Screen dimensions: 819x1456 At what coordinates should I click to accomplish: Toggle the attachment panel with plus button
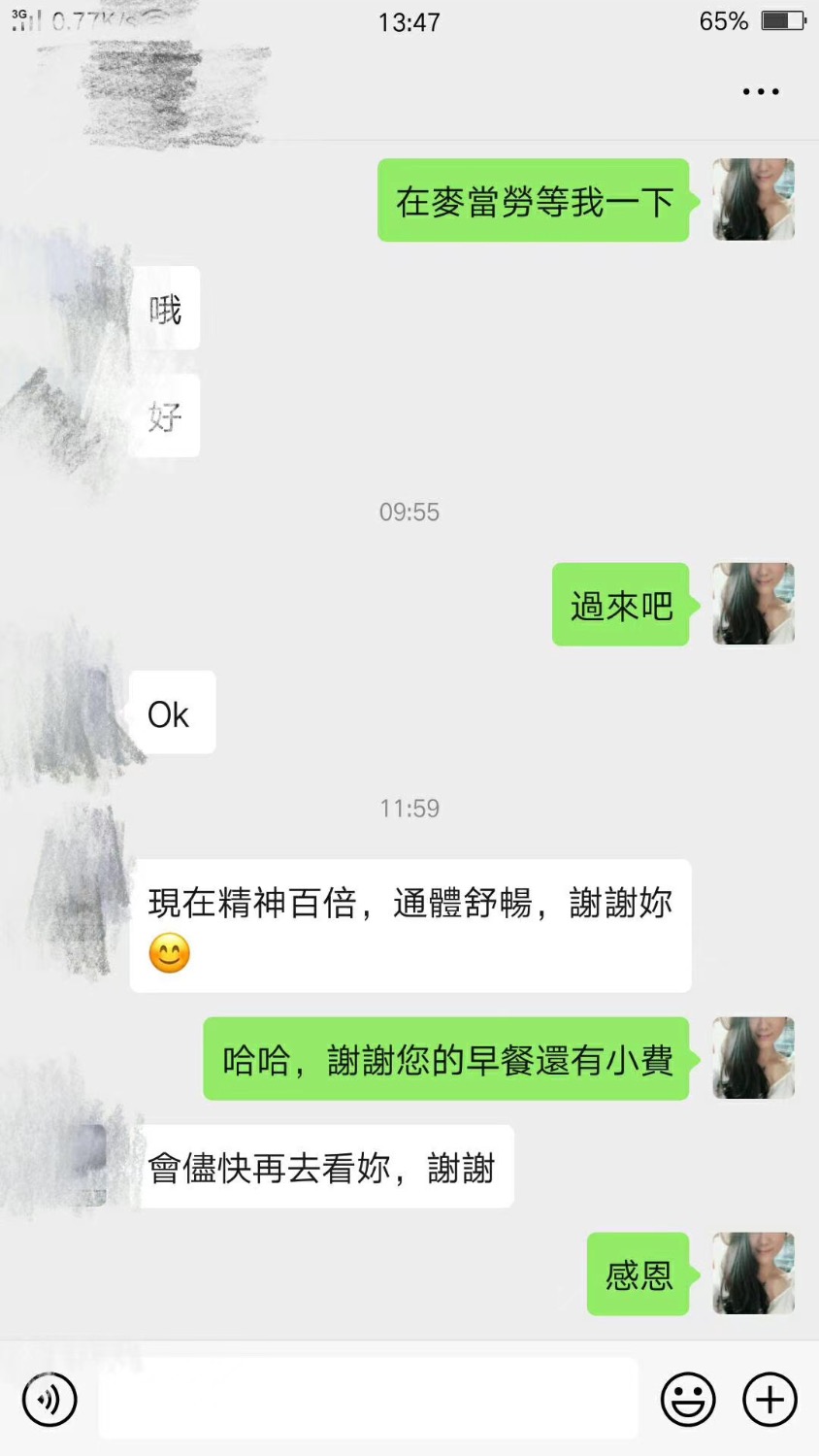tap(769, 1399)
